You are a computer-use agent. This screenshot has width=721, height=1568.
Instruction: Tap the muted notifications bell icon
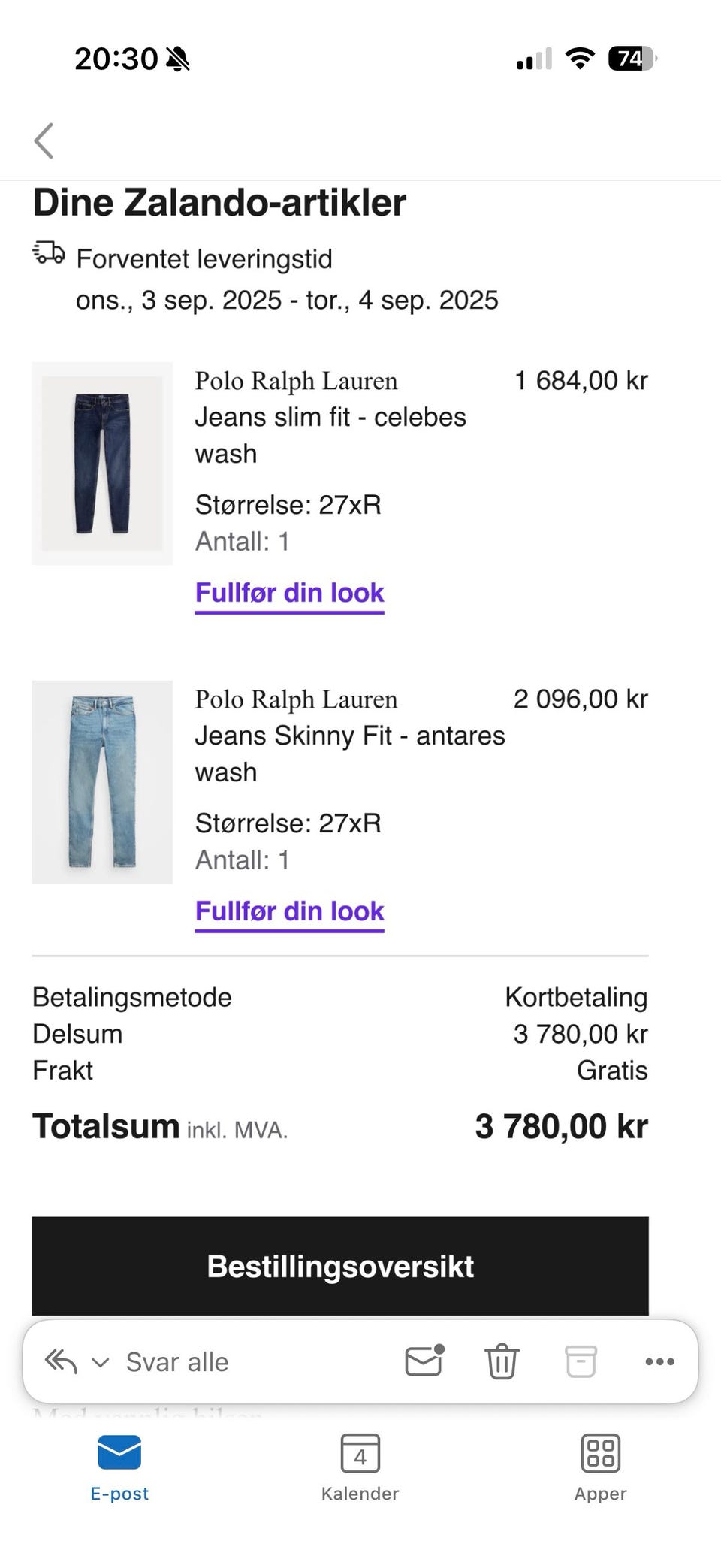178,59
